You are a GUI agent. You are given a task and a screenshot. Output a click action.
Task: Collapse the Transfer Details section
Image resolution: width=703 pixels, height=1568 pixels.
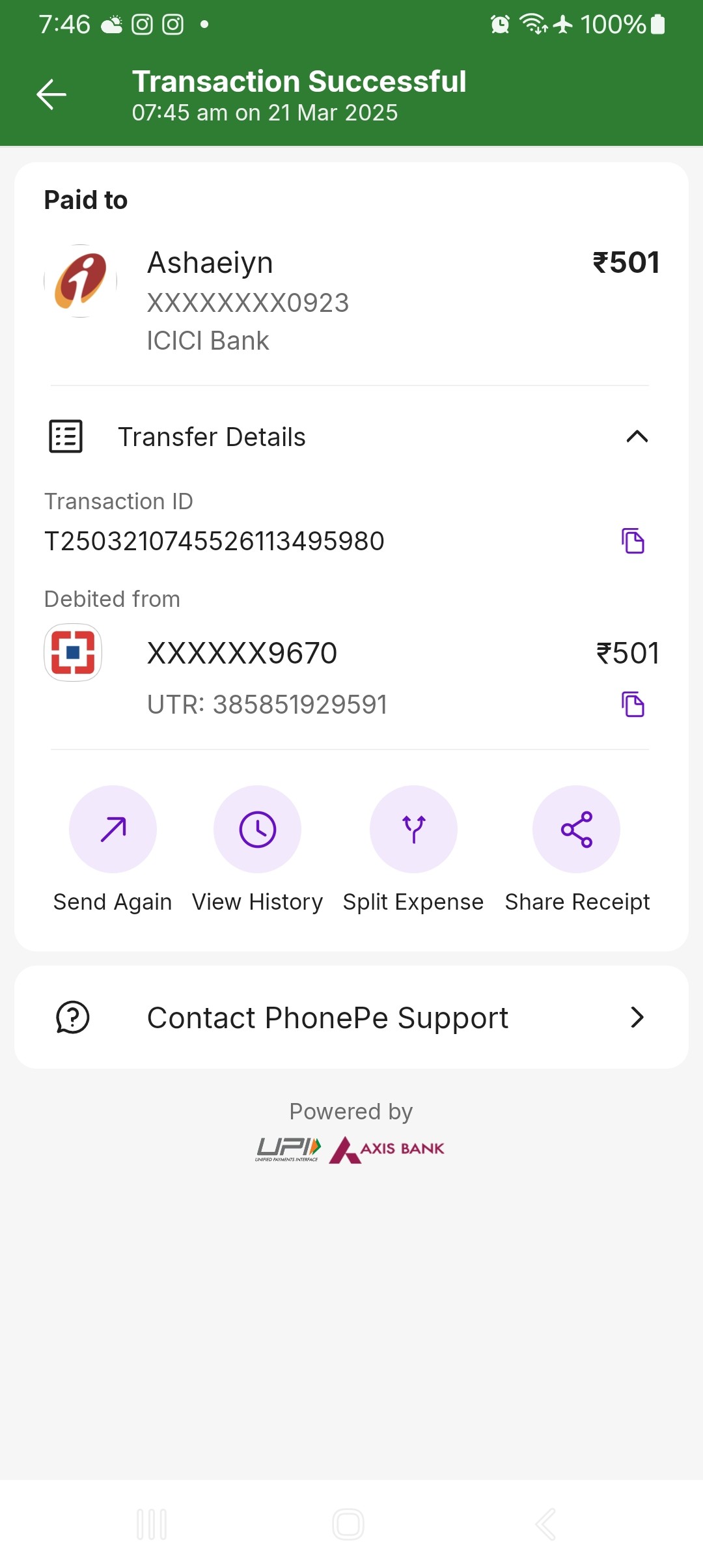click(x=637, y=436)
